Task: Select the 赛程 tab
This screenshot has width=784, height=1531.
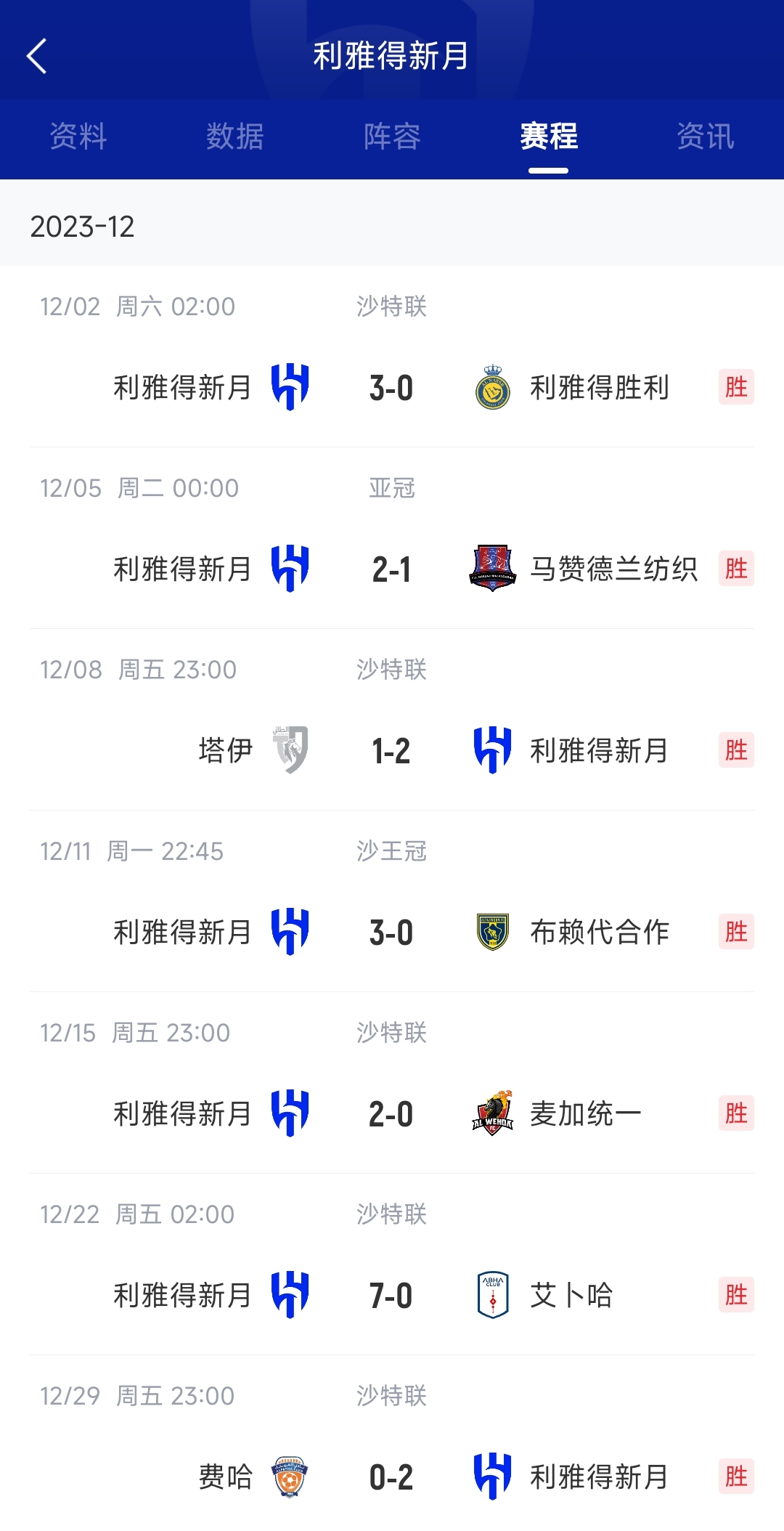Action: (549, 137)
